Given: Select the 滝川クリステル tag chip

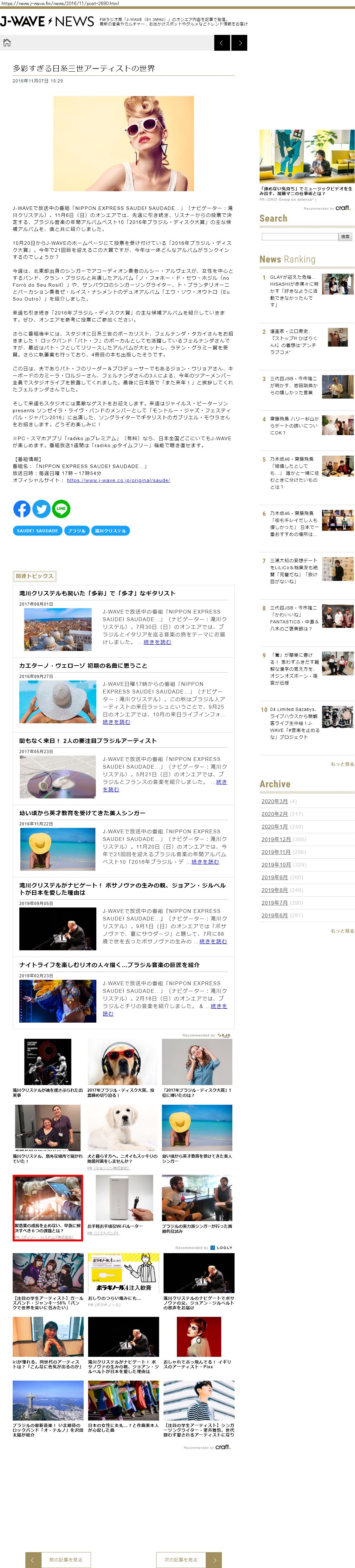Looking at the screenshot, I should click(110, 531).
